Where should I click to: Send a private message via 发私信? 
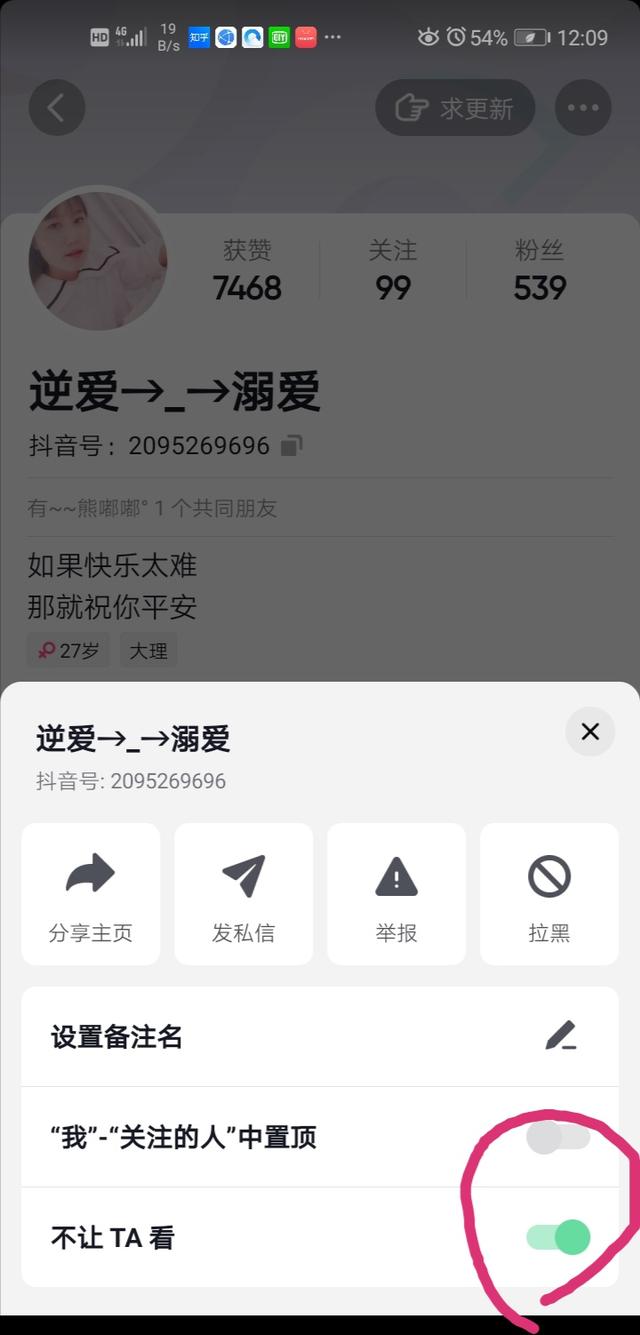[243, 894]
